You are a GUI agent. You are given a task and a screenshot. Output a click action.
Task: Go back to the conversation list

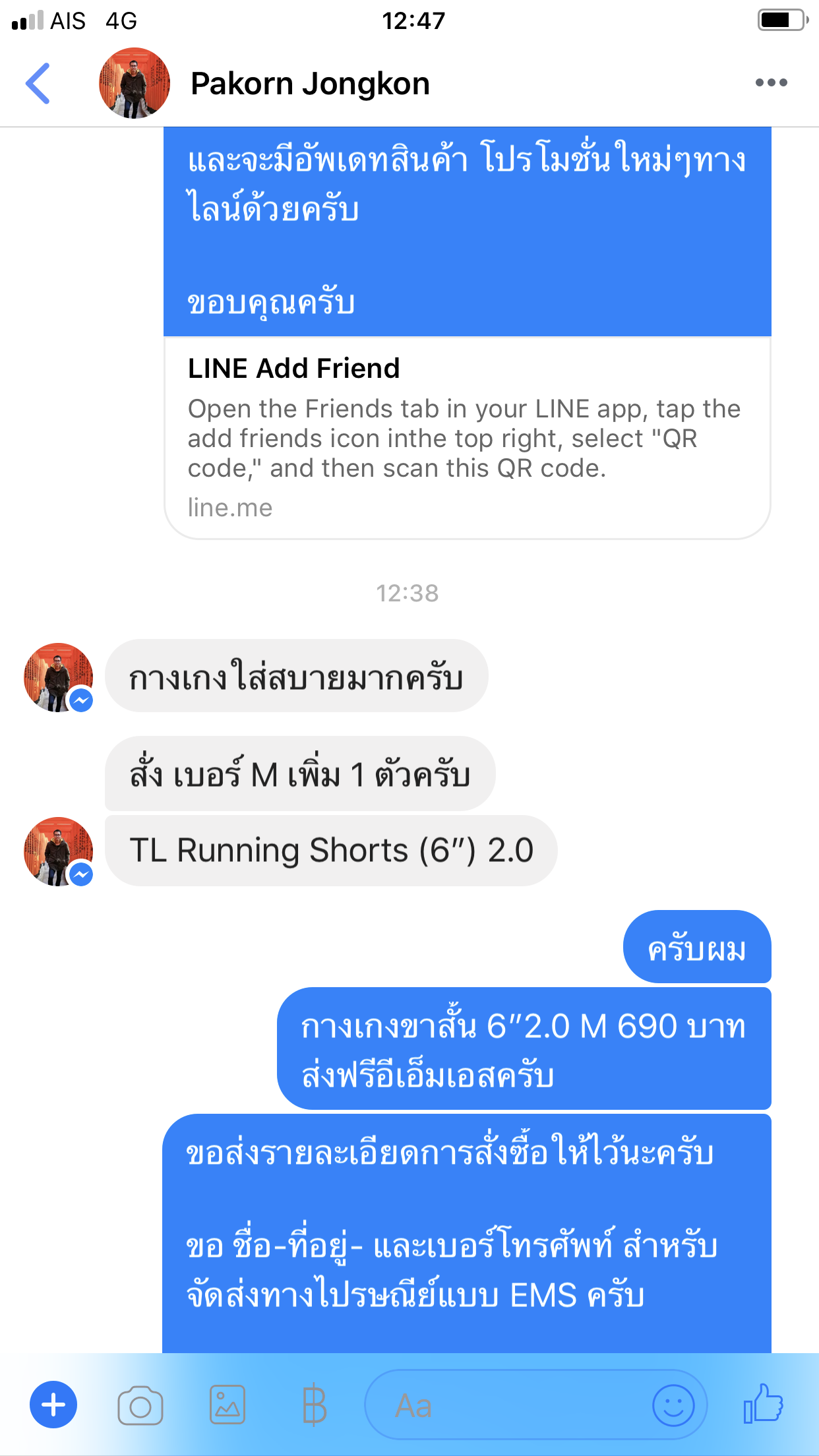tap(38, 83)
